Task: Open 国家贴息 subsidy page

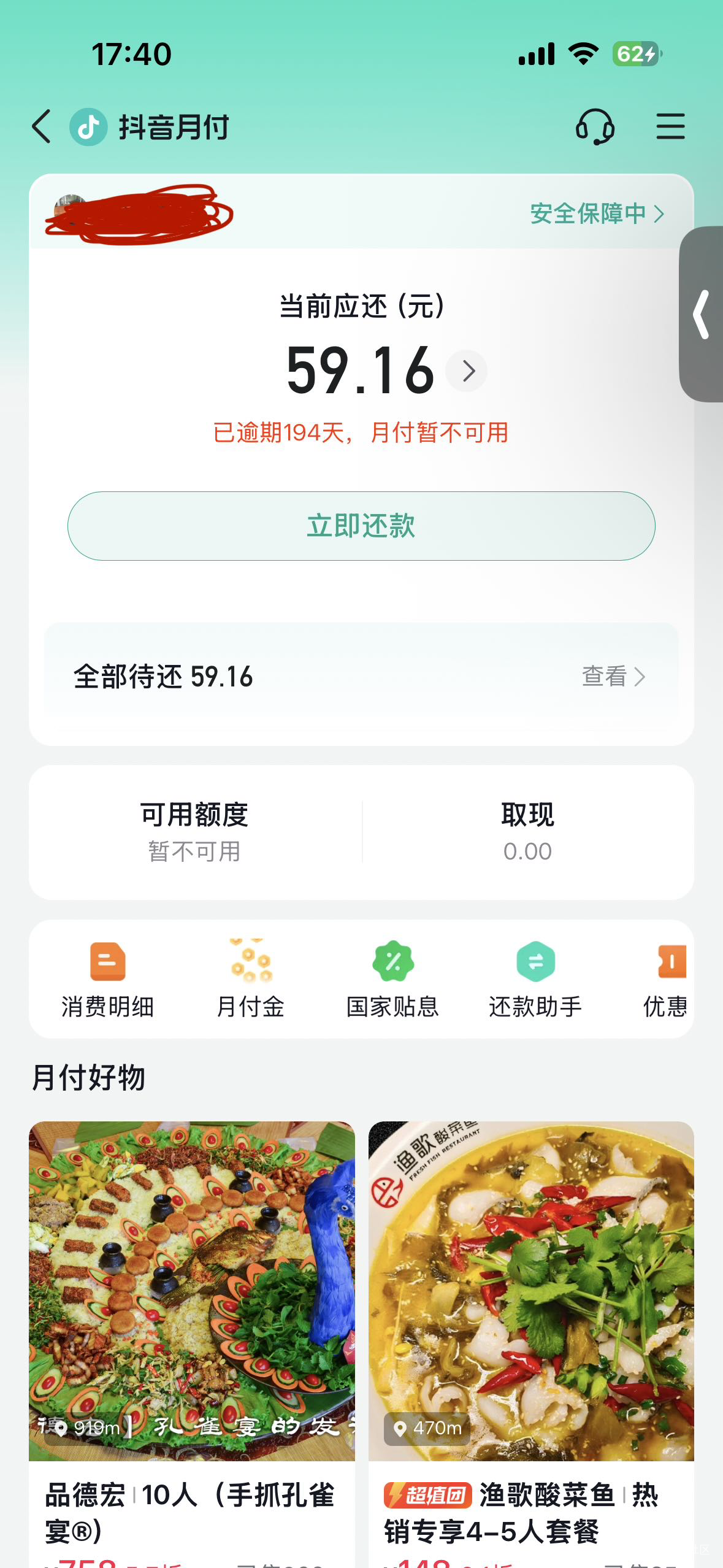Action: tap(392, 979)
